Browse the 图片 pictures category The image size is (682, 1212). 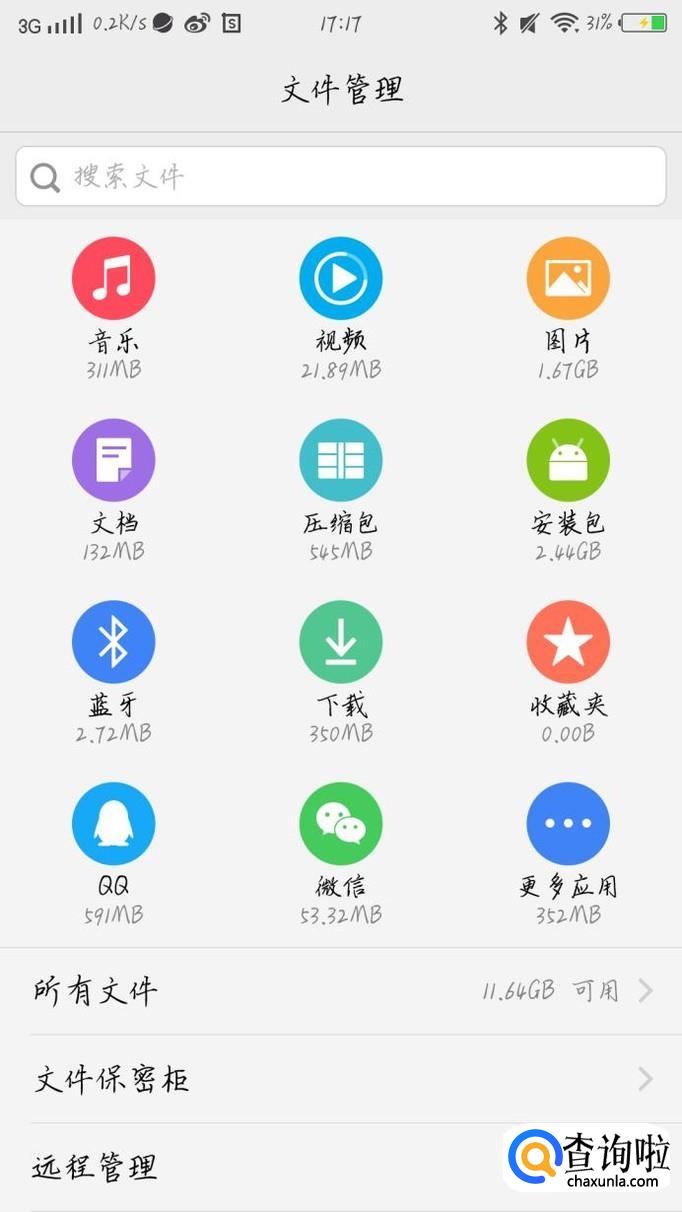coord(568,279)
